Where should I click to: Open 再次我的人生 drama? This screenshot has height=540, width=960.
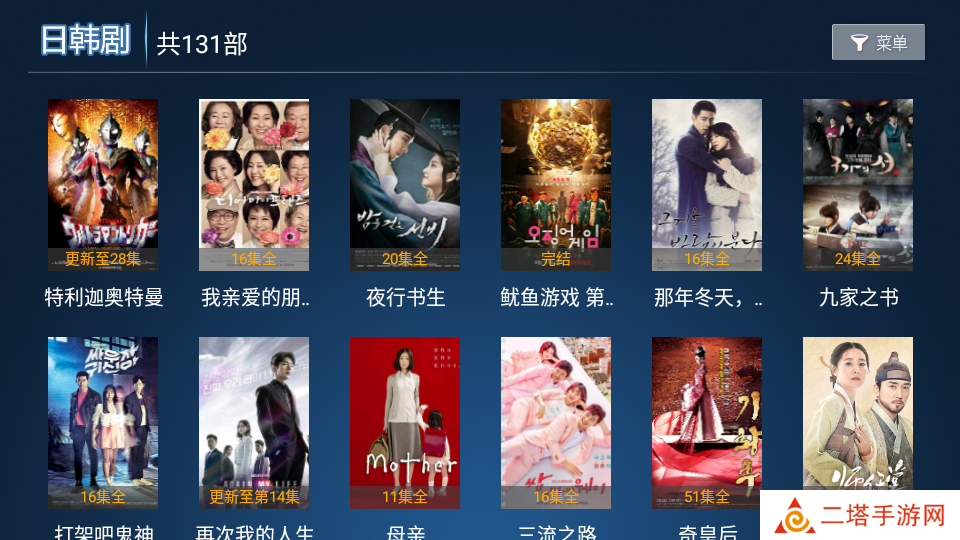[x=254, y=423]
